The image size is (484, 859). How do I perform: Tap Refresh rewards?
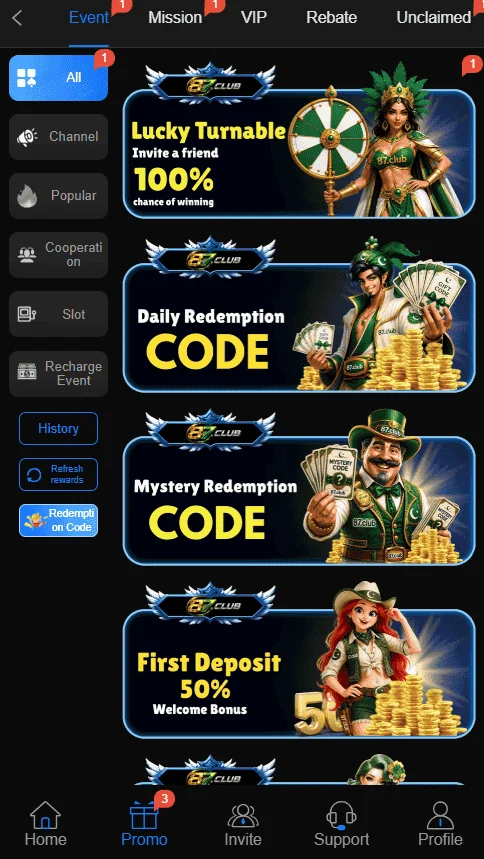pyautogui.click(x=59, y=474)
